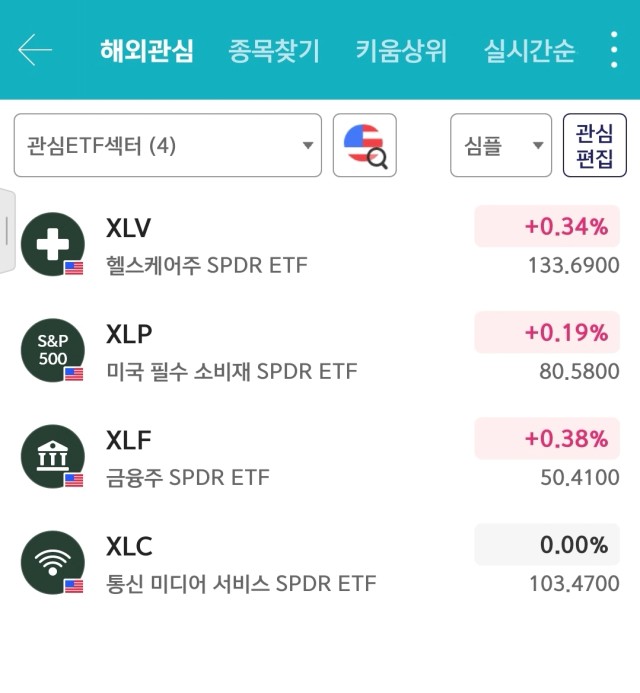
Task: Open the three-dot overflow menu
Action: [x=614, y=50]
